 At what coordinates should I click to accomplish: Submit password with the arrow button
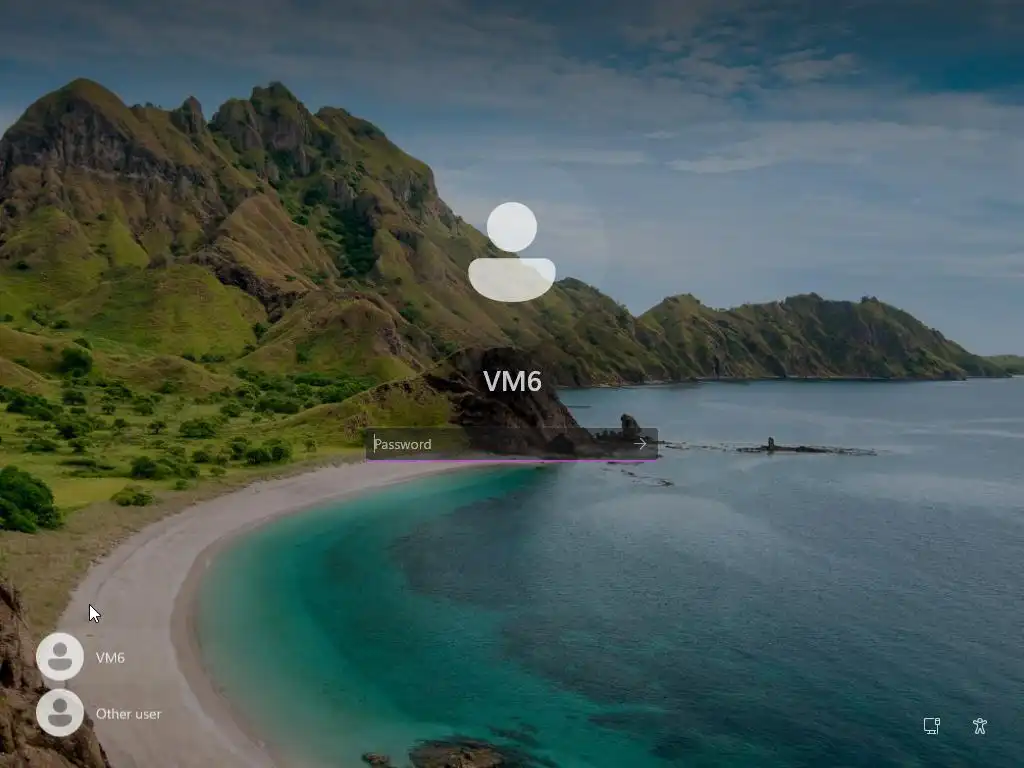pyautogui.click(x=641, y=444)
